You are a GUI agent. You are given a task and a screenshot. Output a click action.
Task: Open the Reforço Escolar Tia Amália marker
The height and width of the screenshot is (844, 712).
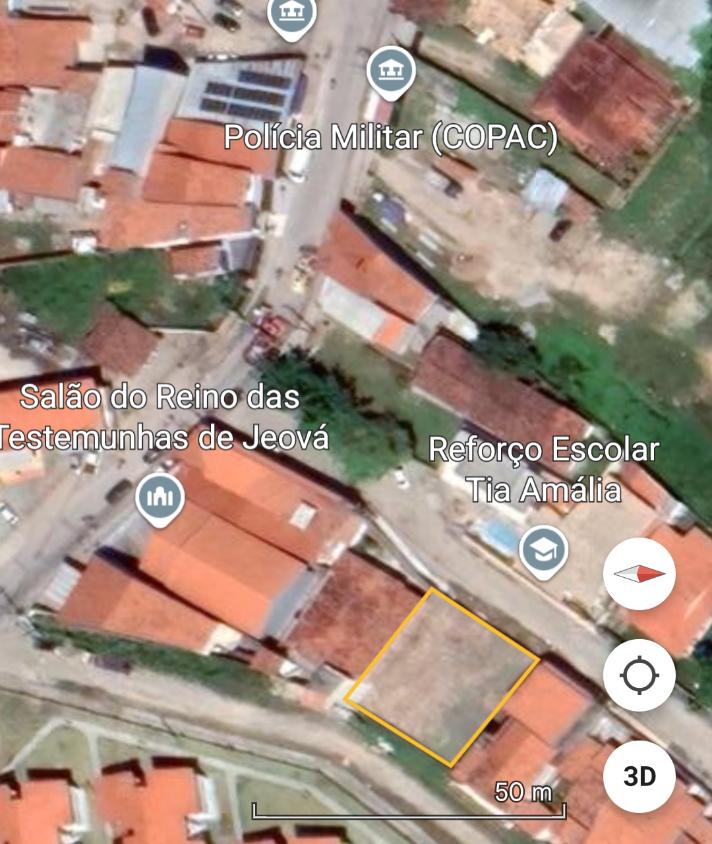(x=545, y=548)
